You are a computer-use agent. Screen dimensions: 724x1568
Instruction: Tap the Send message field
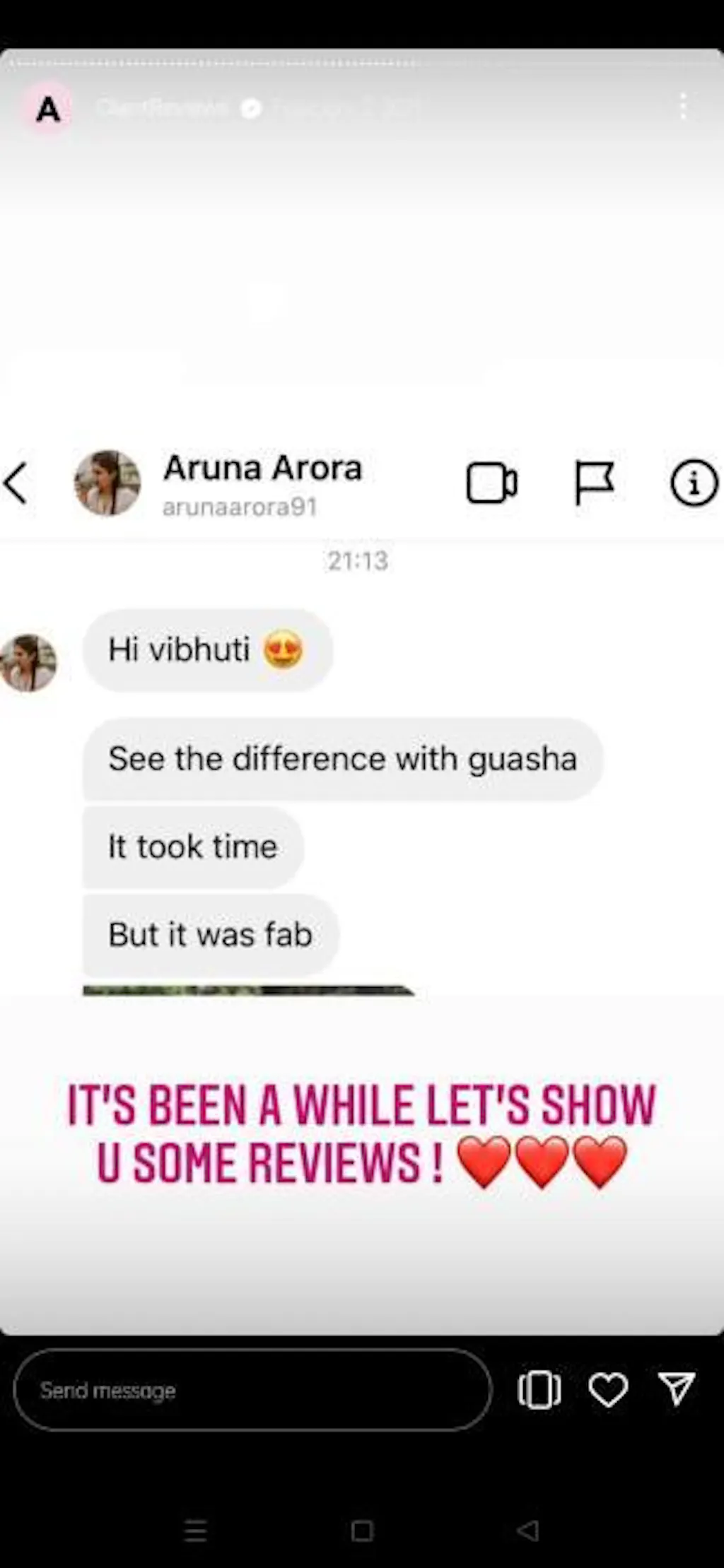tap(251, 1389)
